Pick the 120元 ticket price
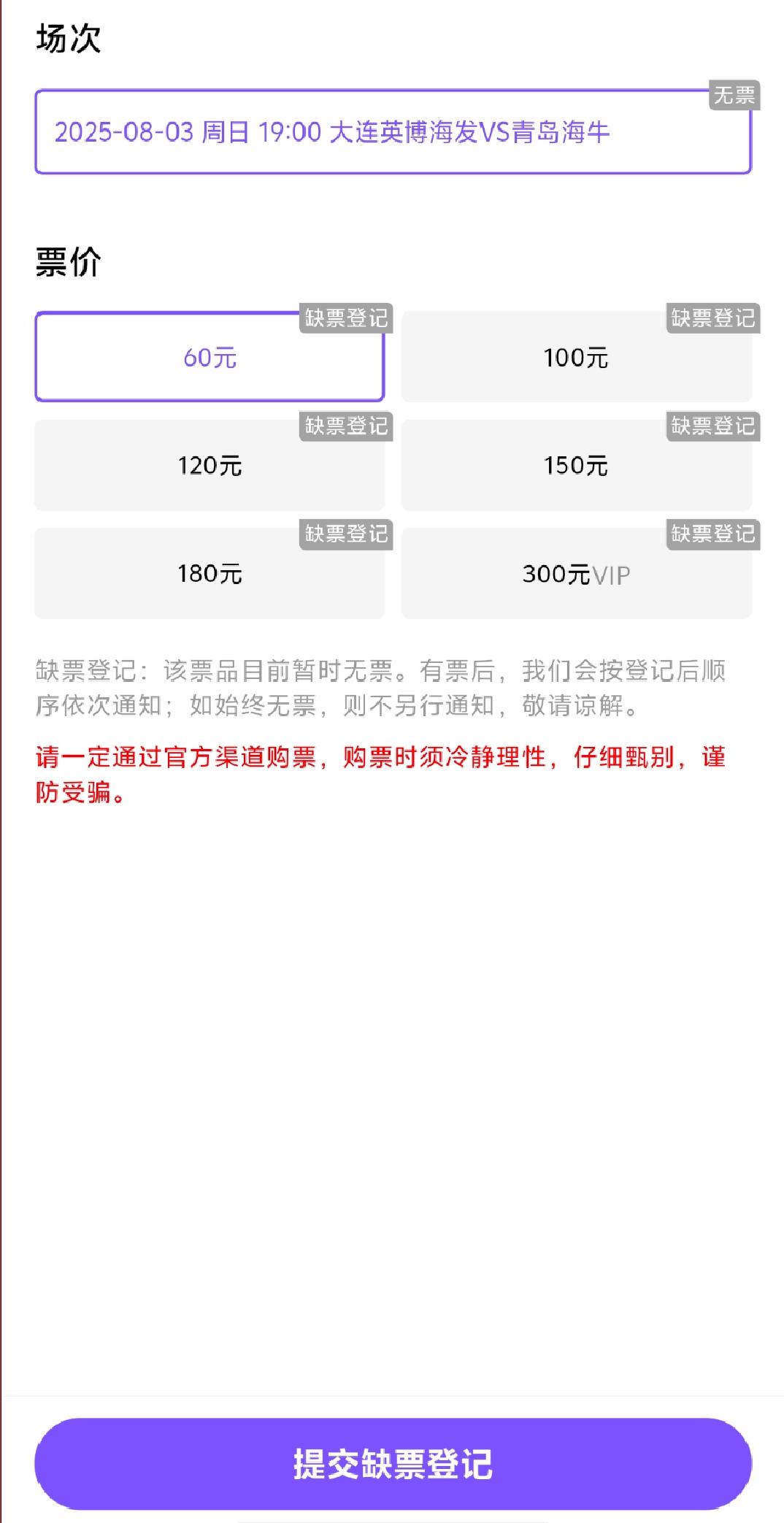The image size is (784, 1523). coord(210,465)
